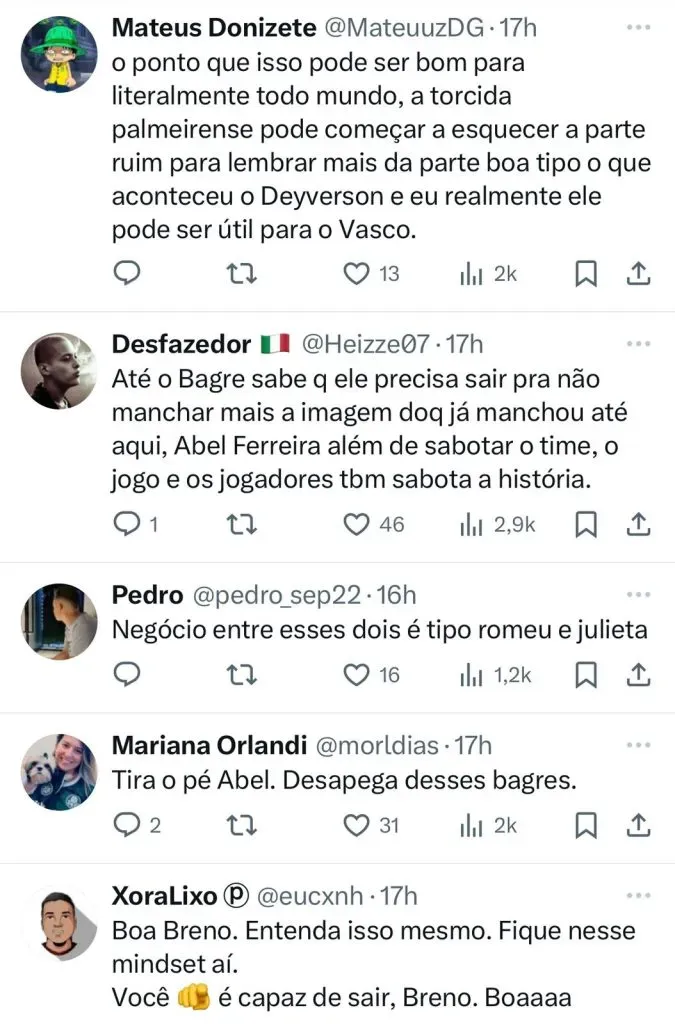Like Desfazedor's tweet about Abel Ferreira

point(358,523)
